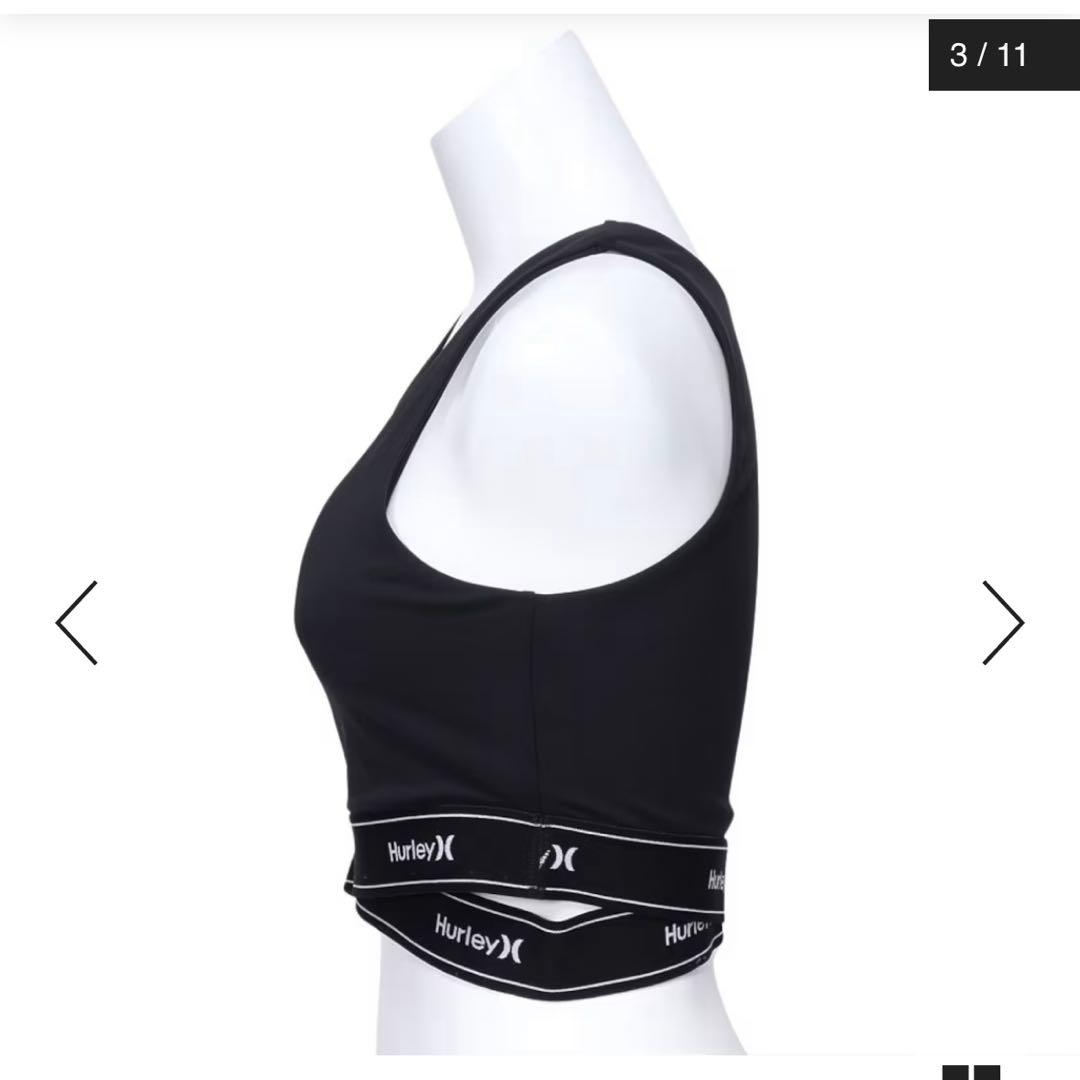The height and width of the screenshot is (1080, 1080).
Task: Go to the previous product image
Action: 77,622
